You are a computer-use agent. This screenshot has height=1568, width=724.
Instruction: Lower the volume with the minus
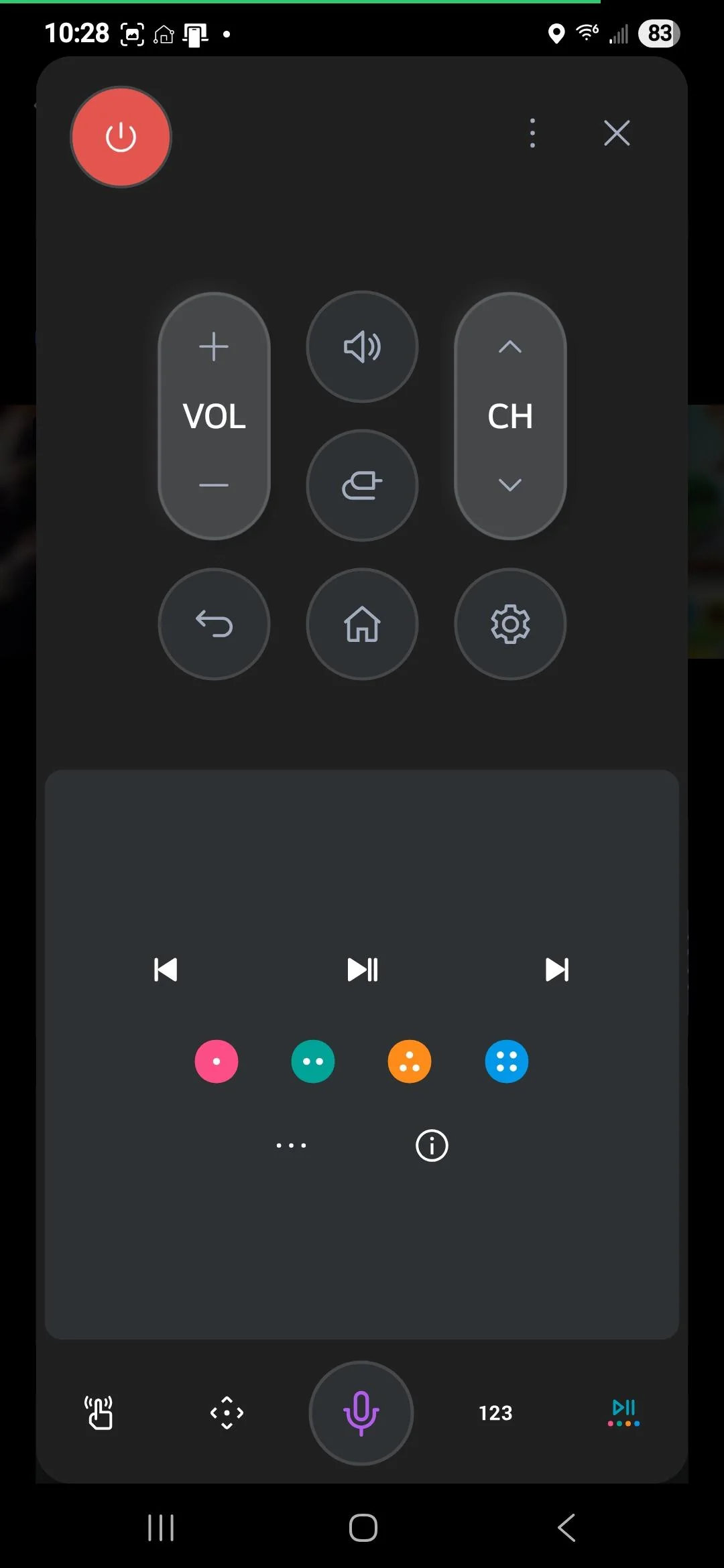pyautogui.click(x=214, y=485)
